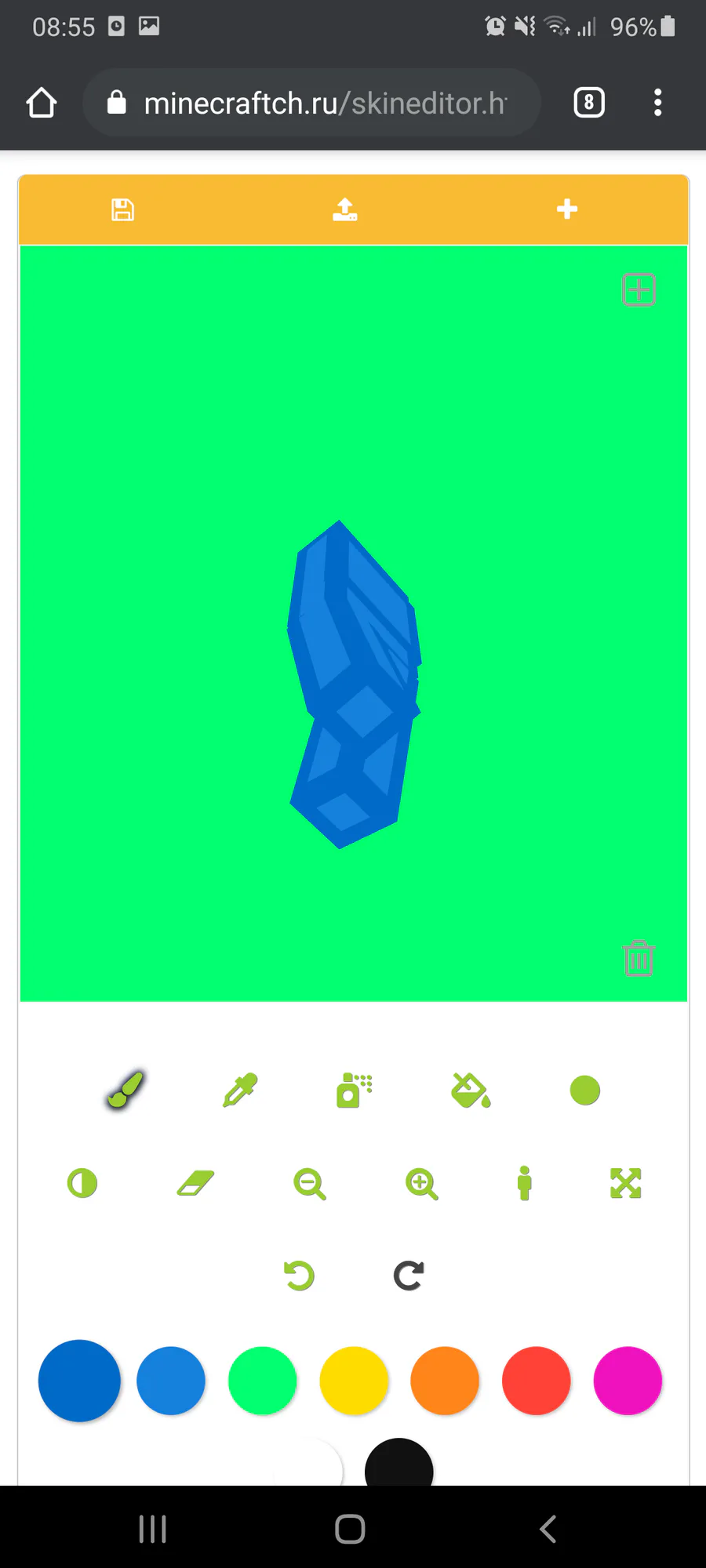The width and height of the screenshot is (706, 1568).
Task: Undo the last paint action
Action: (299, 1276)
